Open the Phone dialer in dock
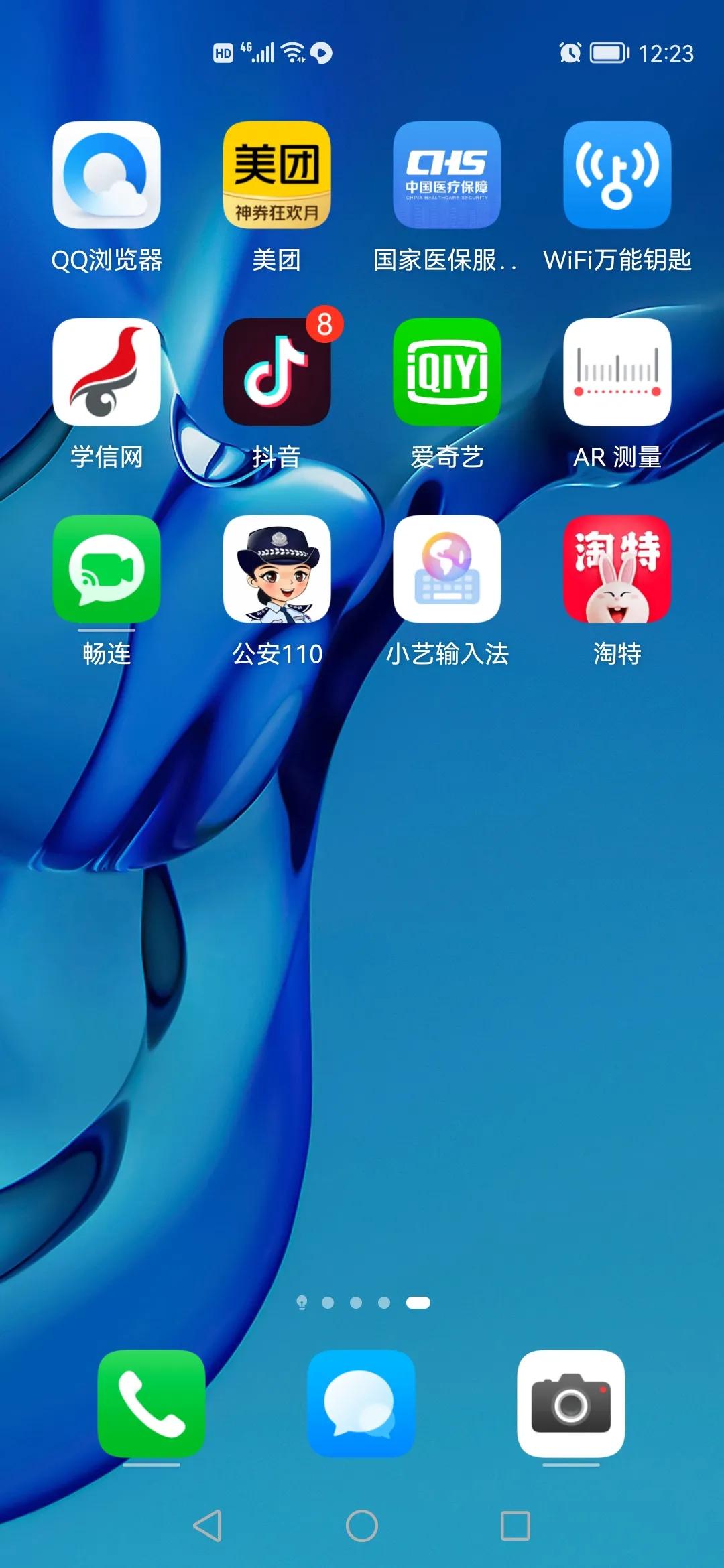The width and height of the screenshot is (724, 1568). tap(152, 1404)
